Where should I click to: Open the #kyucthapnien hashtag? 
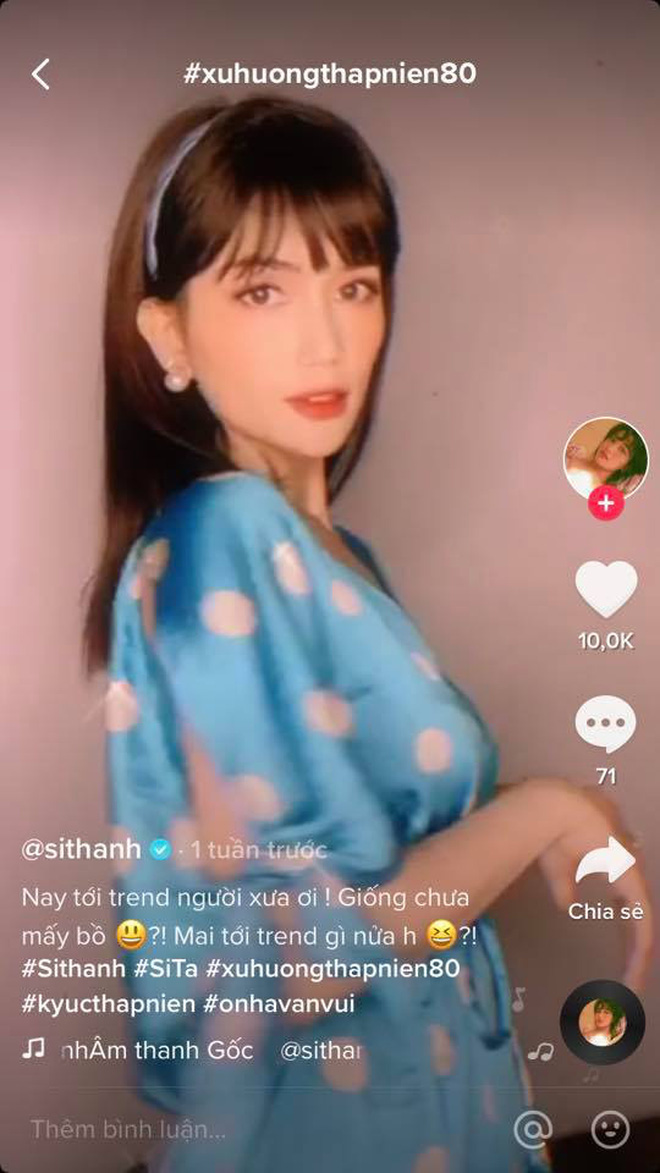coord(109,1004)
